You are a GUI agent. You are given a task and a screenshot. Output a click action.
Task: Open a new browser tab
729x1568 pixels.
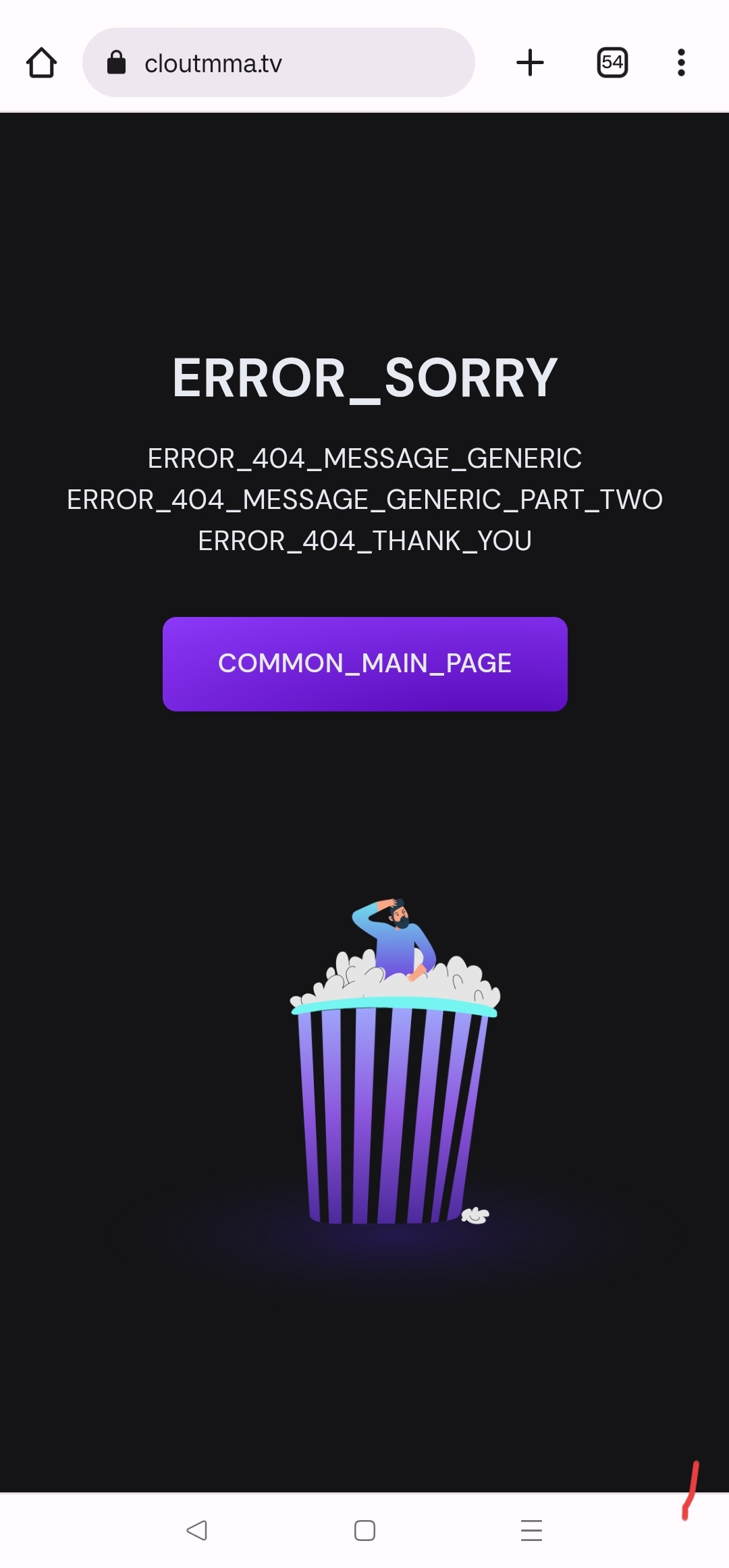530,63
